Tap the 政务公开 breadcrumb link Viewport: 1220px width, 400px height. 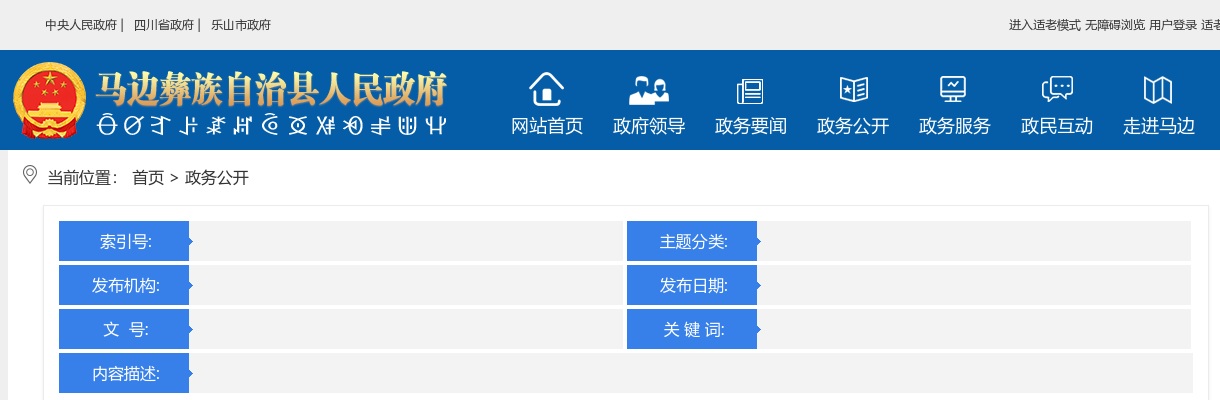217,178
